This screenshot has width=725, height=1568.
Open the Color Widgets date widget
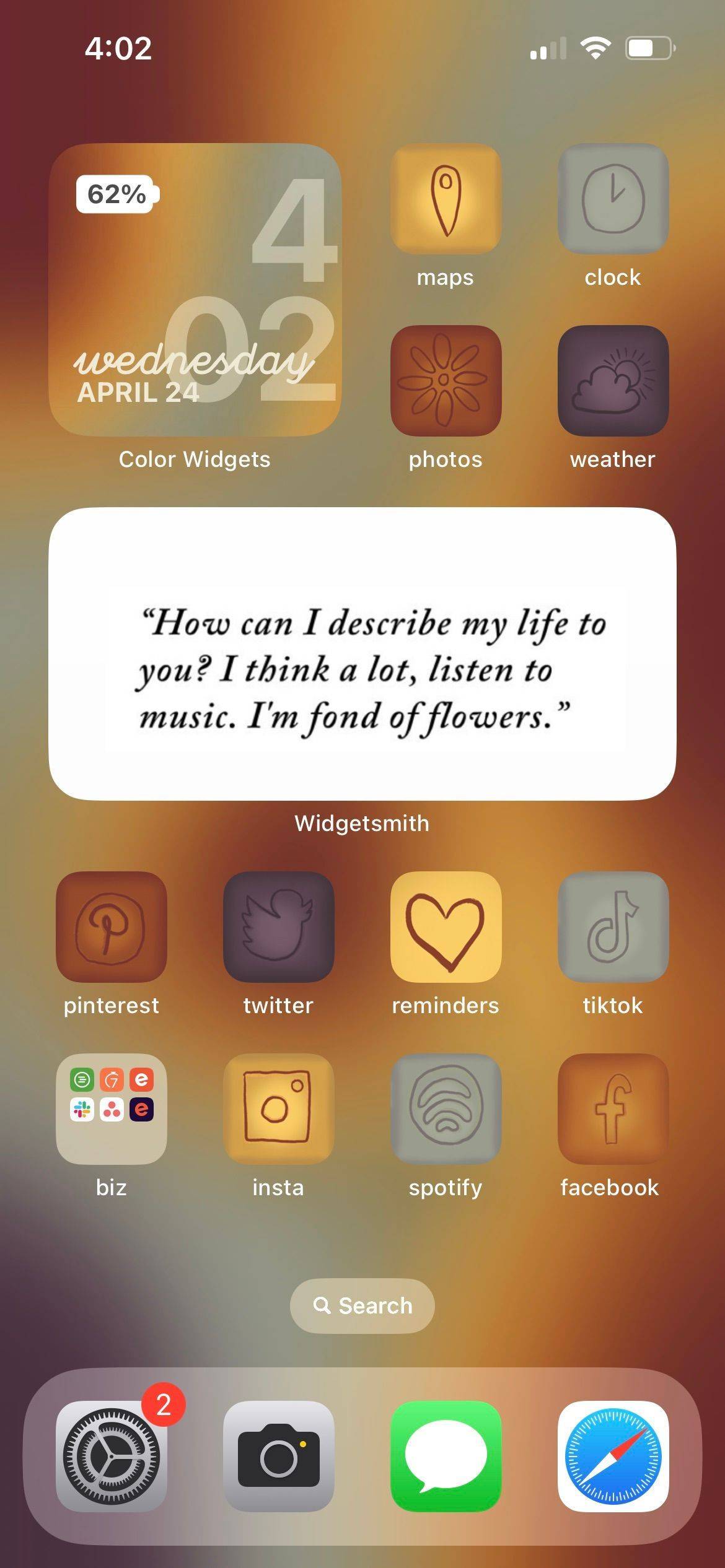pos(195,290)
